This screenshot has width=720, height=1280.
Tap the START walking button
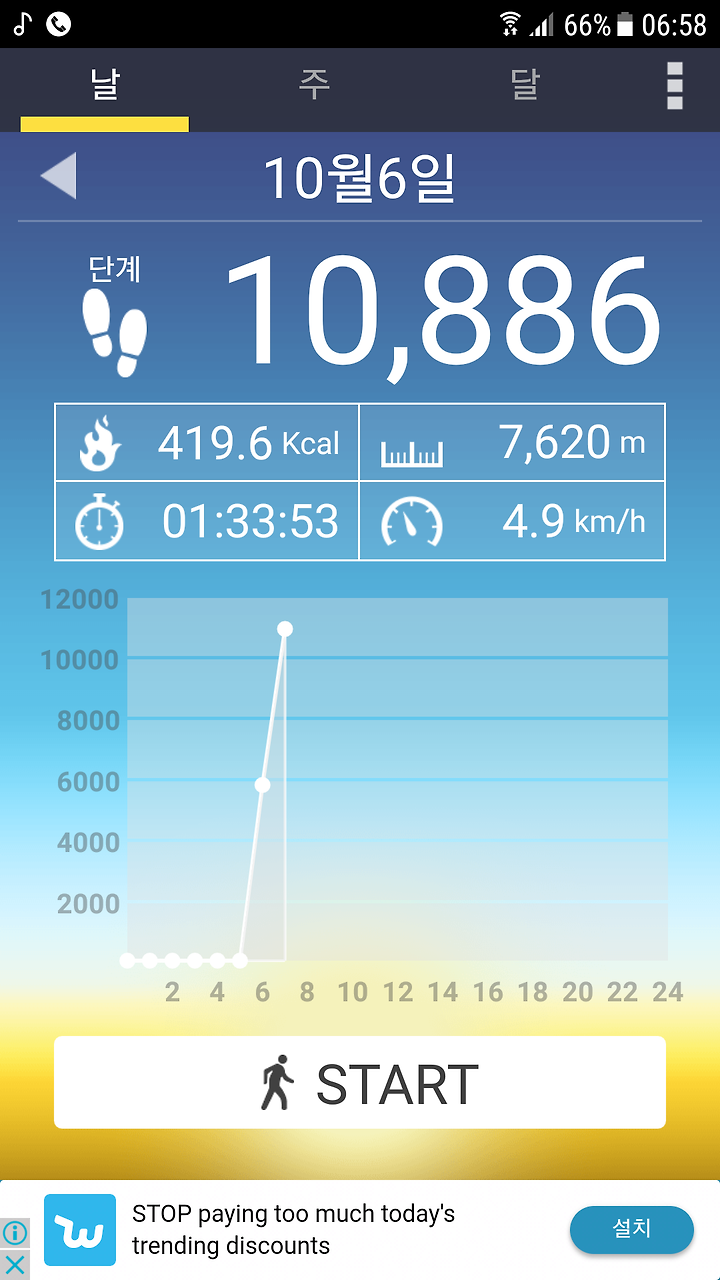[360, 1082]
